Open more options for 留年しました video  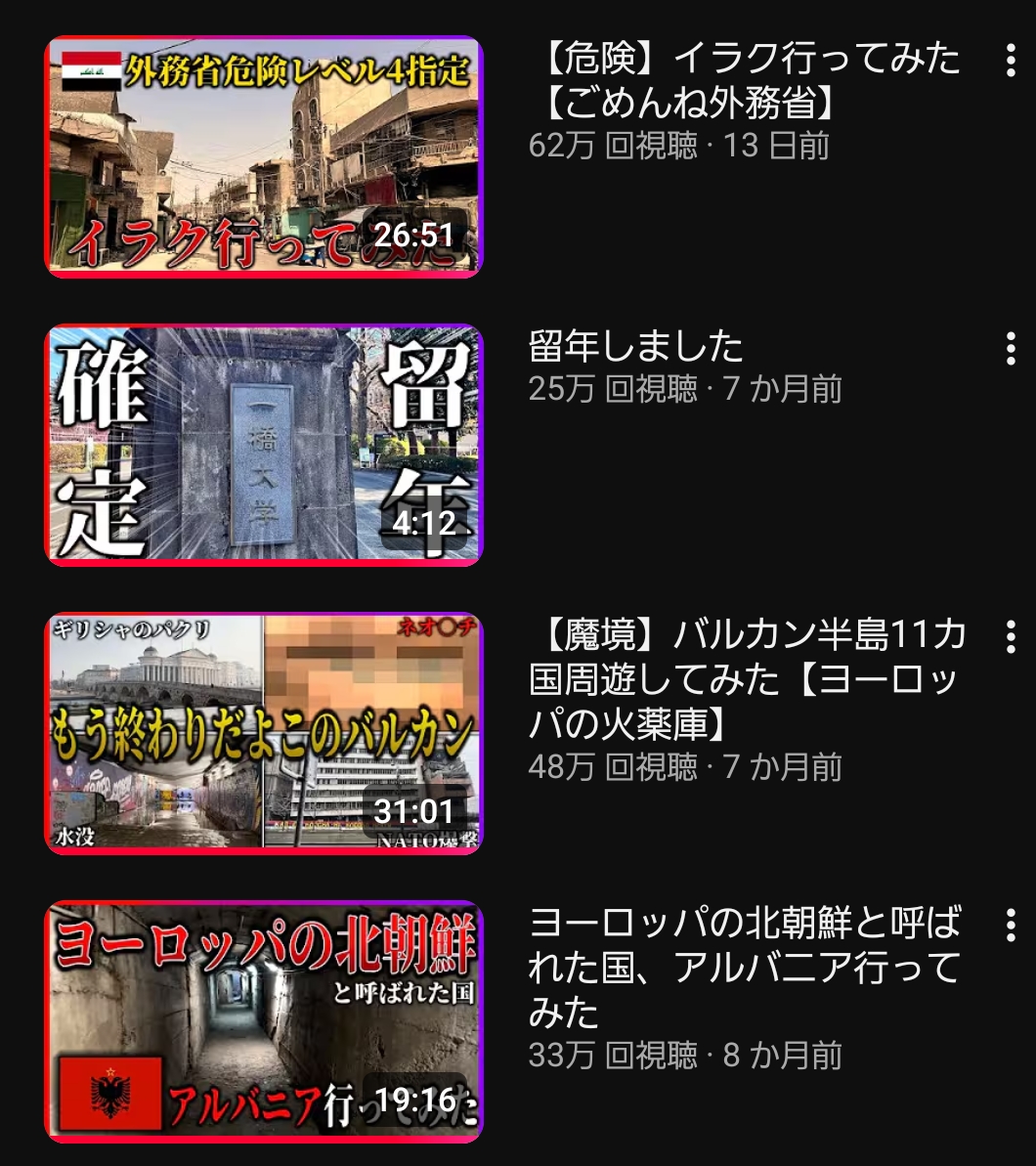pyautogui.click(x=1011, y=348)
